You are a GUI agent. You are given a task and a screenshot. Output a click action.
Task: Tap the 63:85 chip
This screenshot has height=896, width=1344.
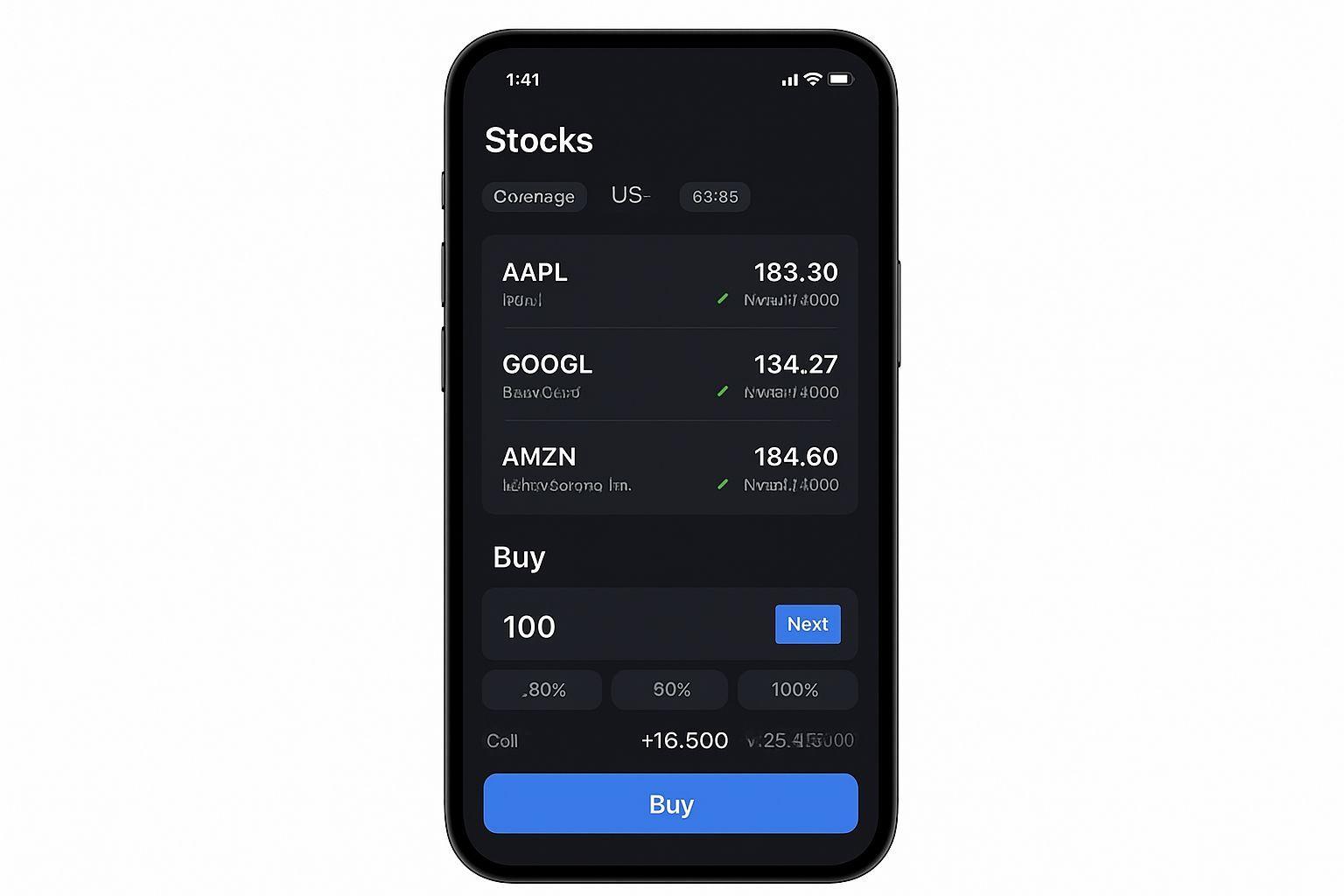click(715, 197)
